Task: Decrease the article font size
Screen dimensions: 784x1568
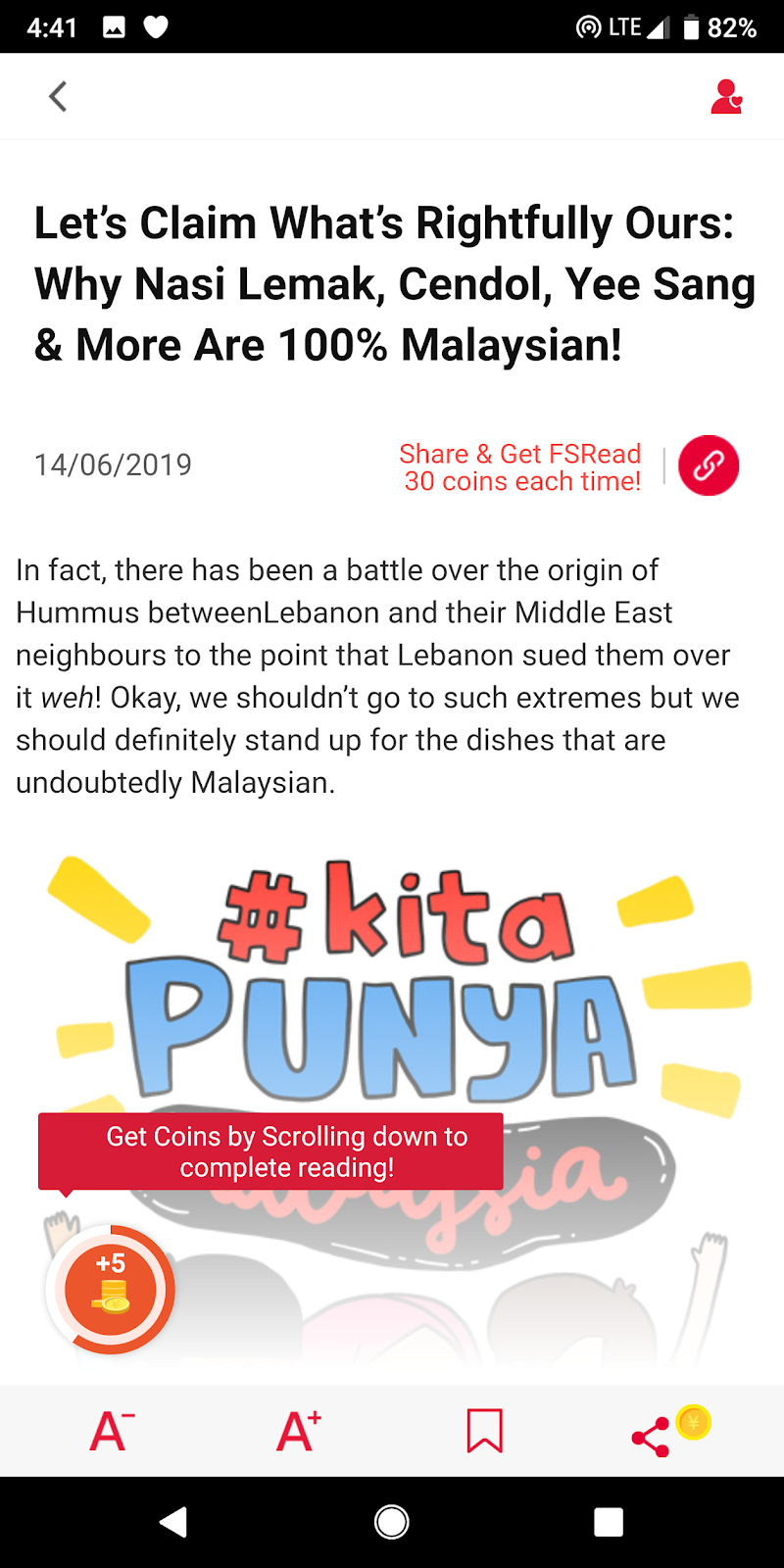Action: pos(112,1431)
